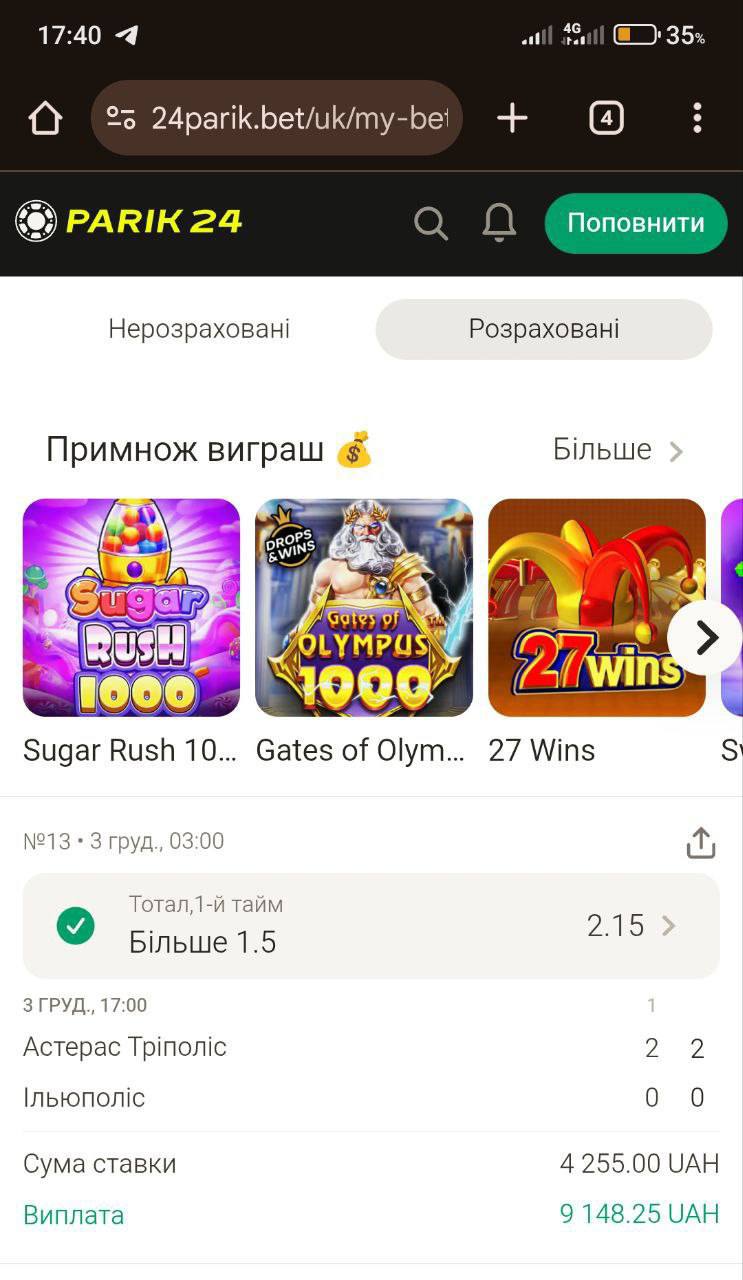The height and width of the screenshot is (1280, 743).
Task: Tap the green Поповнити button
Action: 635,223
